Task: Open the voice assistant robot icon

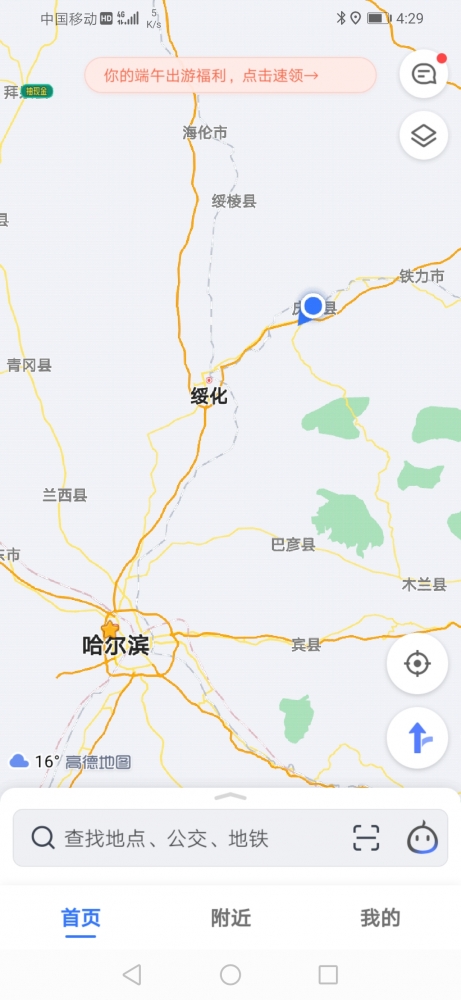Action: [422, 838]
